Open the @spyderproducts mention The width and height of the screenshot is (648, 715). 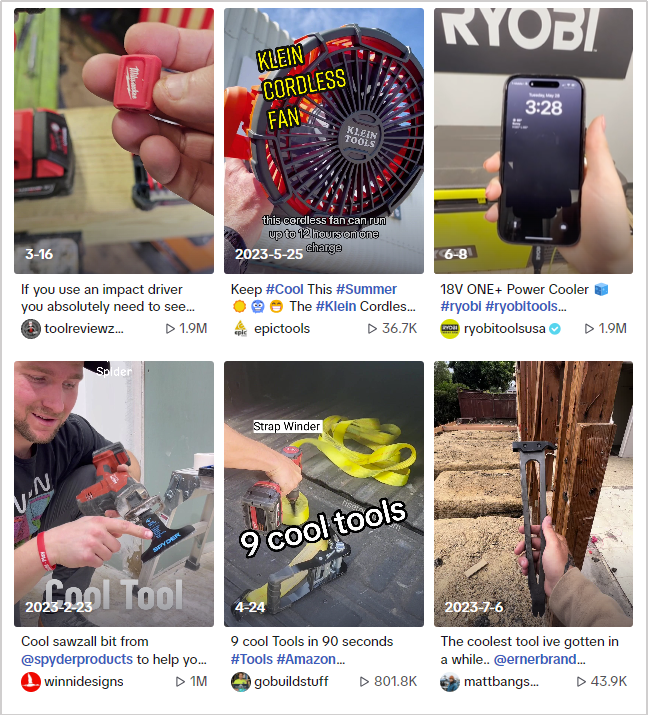pyautogui.click(x=77, y=660)
